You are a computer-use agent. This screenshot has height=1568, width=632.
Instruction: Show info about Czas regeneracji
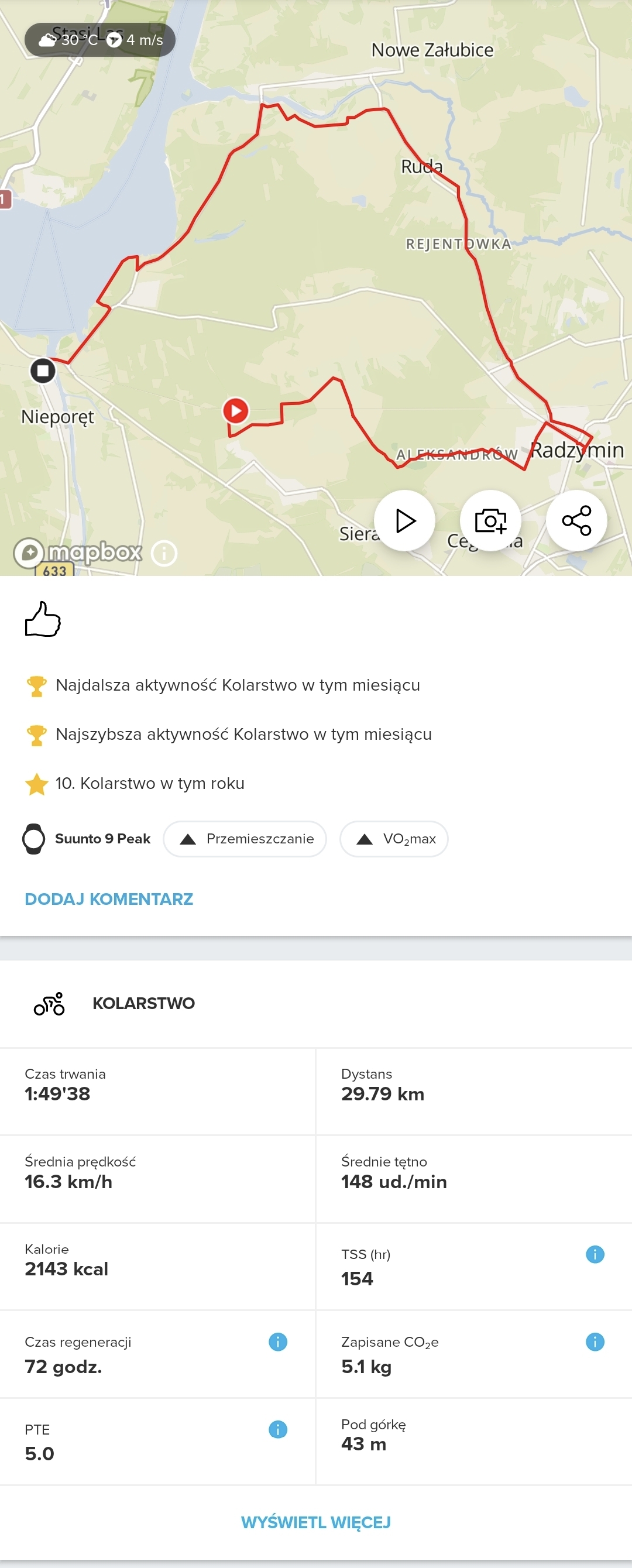(x=277, y=1341)
